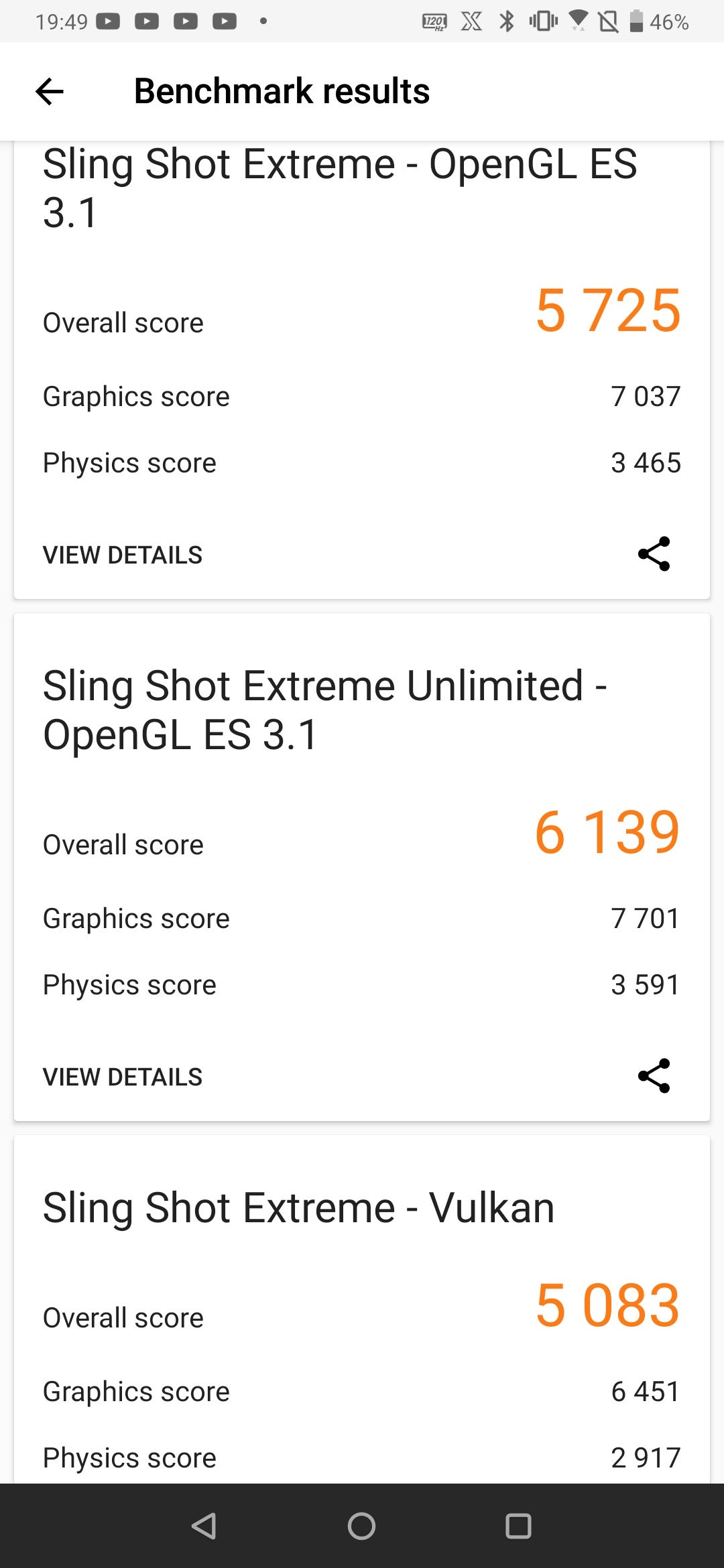
Task: Go back from Benchmark results
Action: click(x=50, y=91)
